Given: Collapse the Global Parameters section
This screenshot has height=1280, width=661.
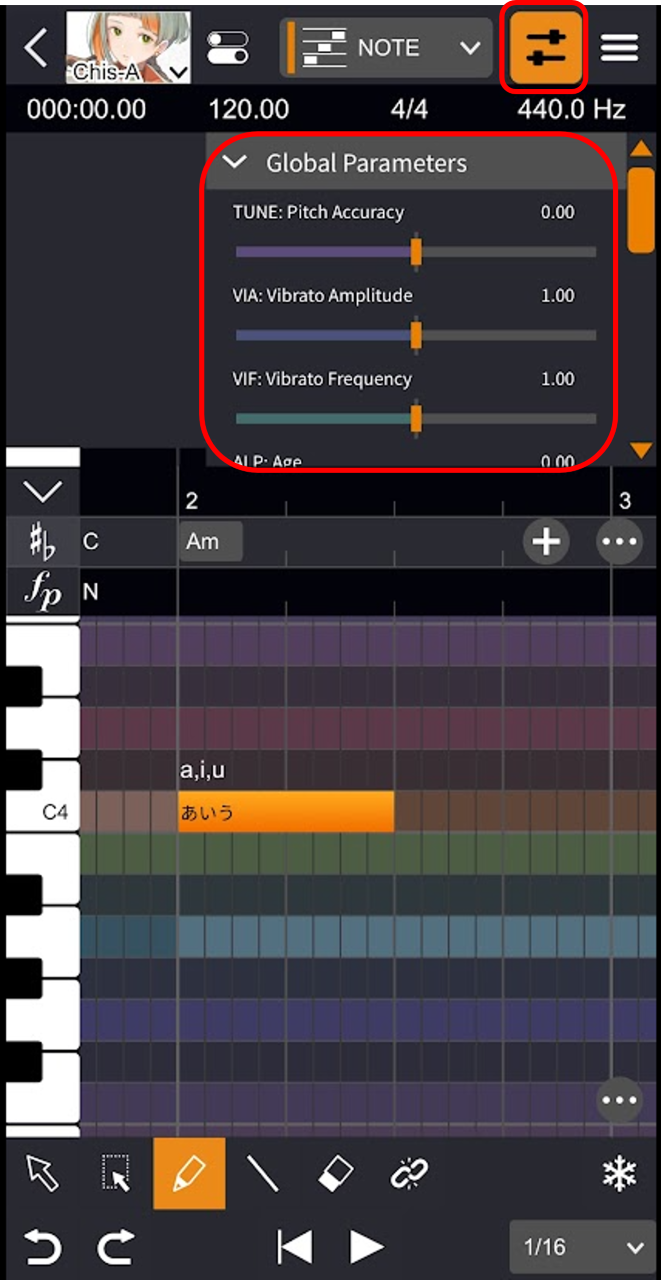Looking at the screenshot, I should coord(236,163).
